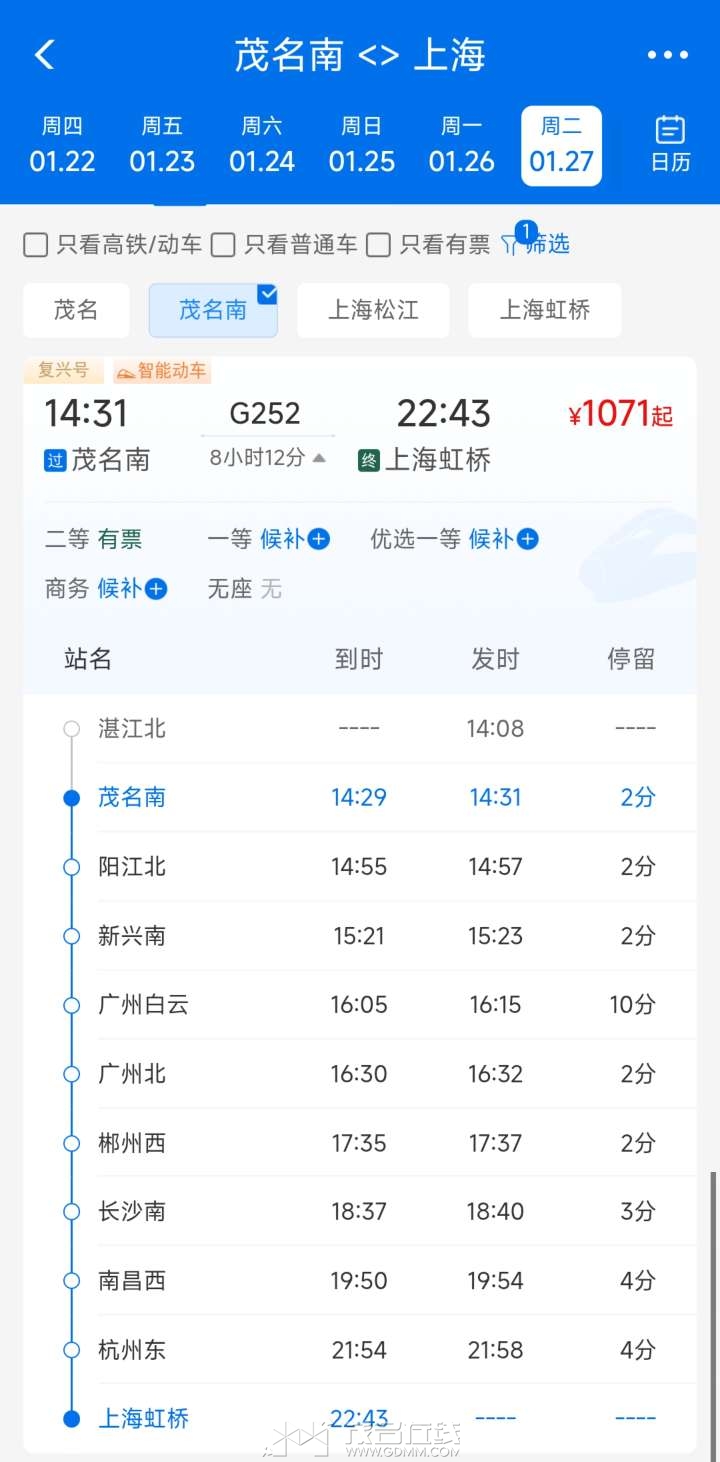720x1462 pixels.
Task: Open the 日历 calendar picker
Action: 670,146
